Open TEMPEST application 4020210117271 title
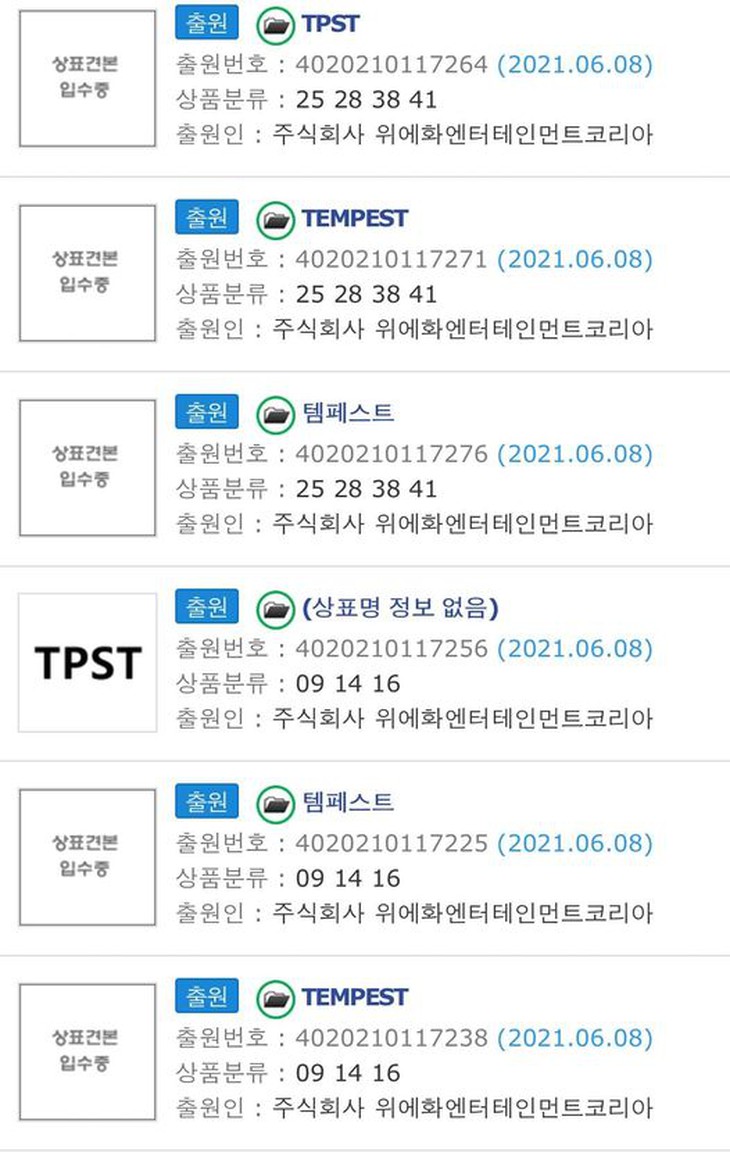730x1152 pixels. [x=355, y=218]
